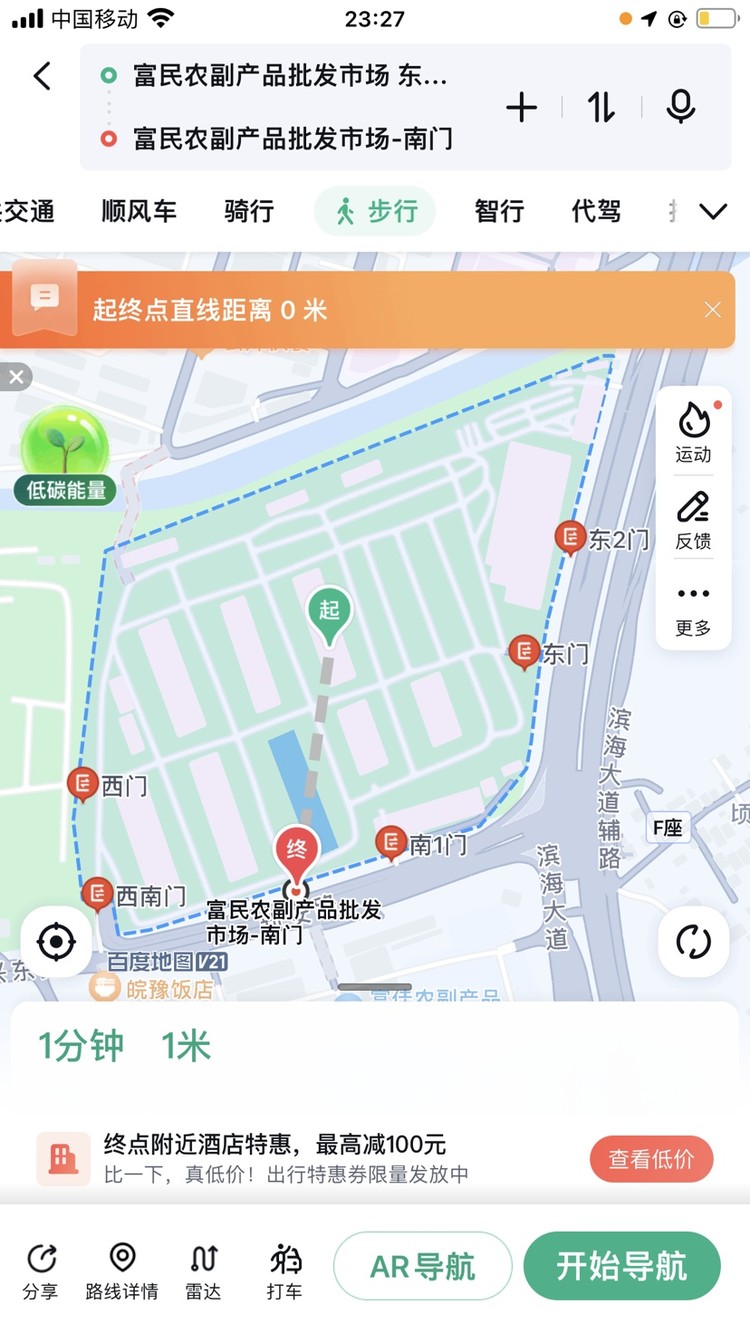Open the 运动 panel
Screen dimensions: 750x1333
click(693, 433)
